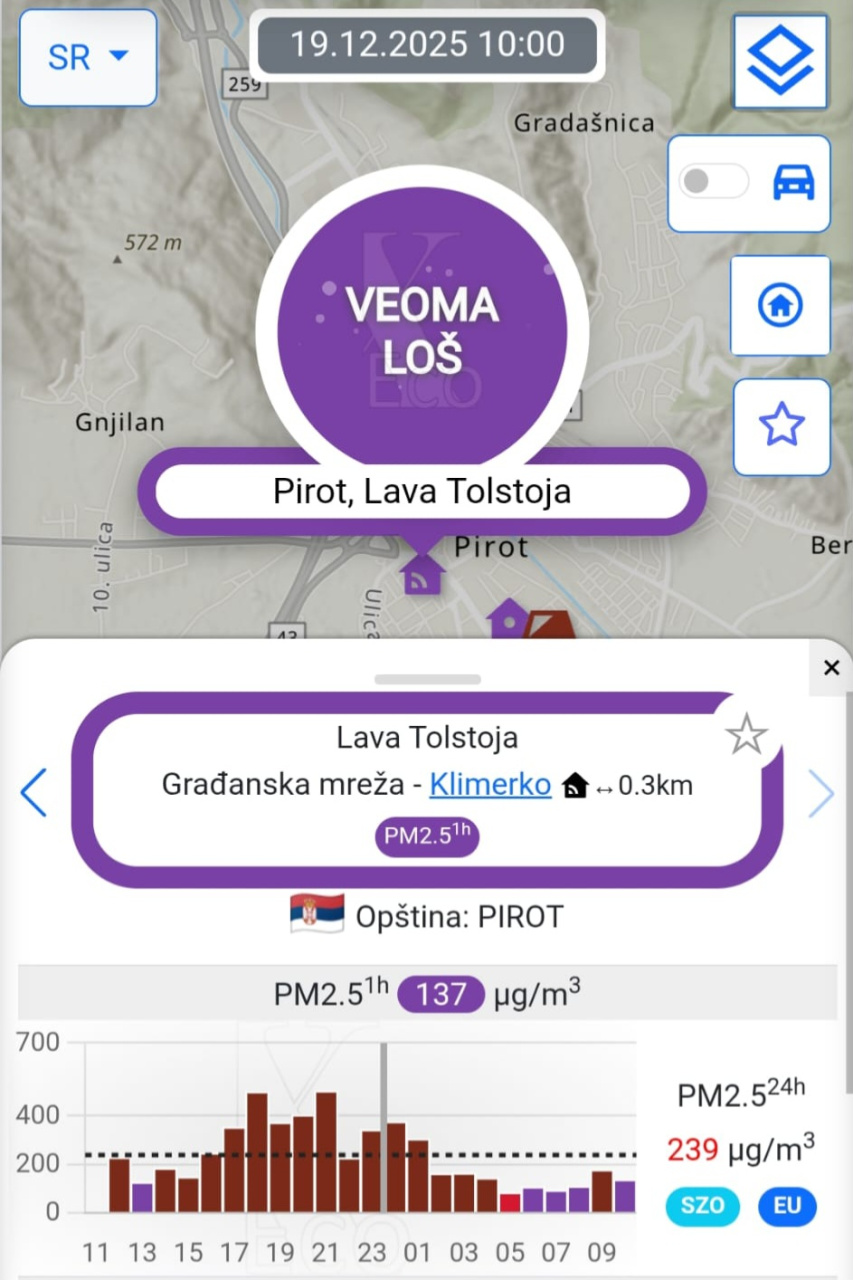The image size is (853, 1280).
Task: Go to home location on map
Action: pyautogui.click(x=780, y=305)
